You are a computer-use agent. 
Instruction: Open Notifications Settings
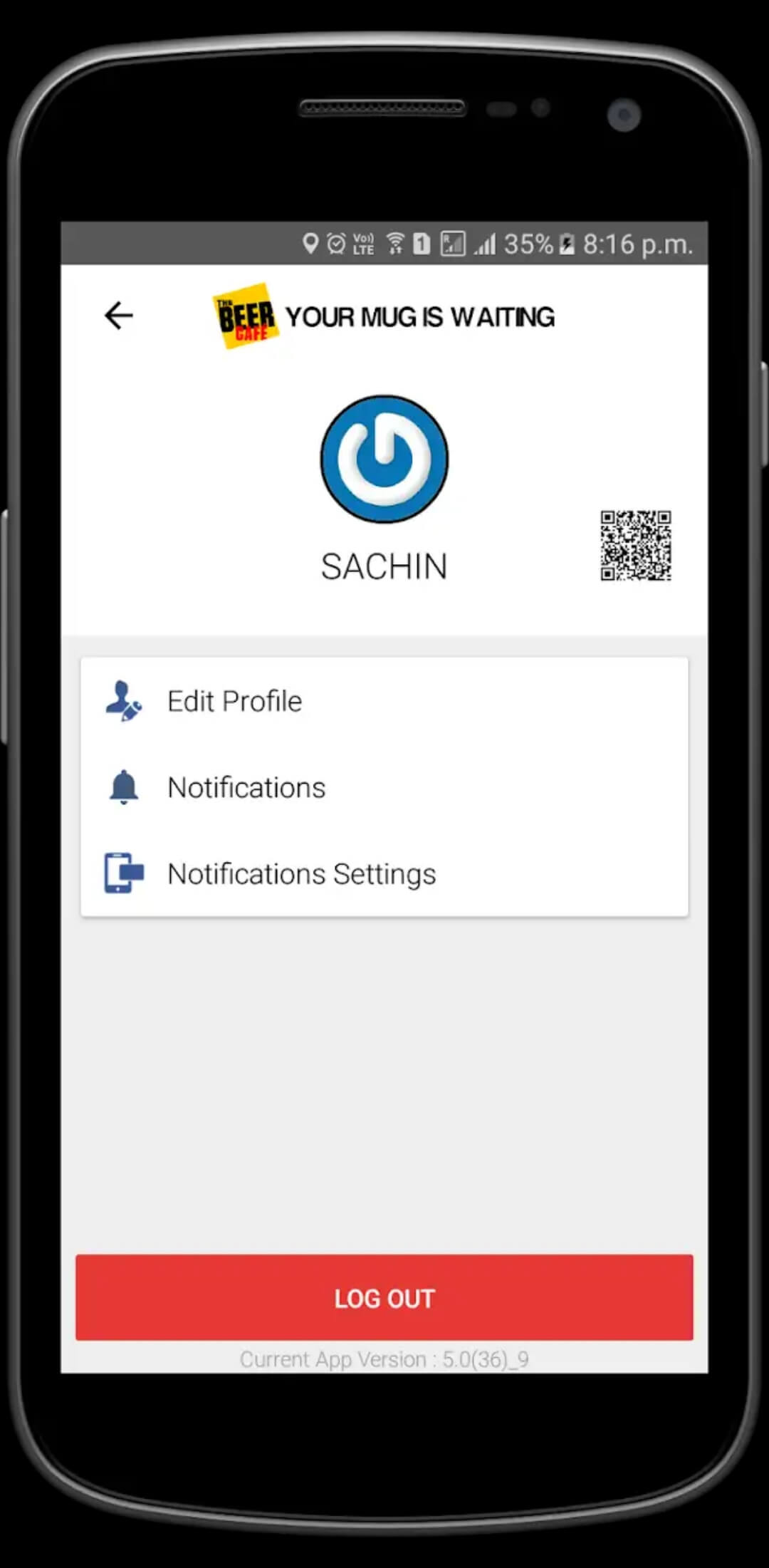click(301, 874)
